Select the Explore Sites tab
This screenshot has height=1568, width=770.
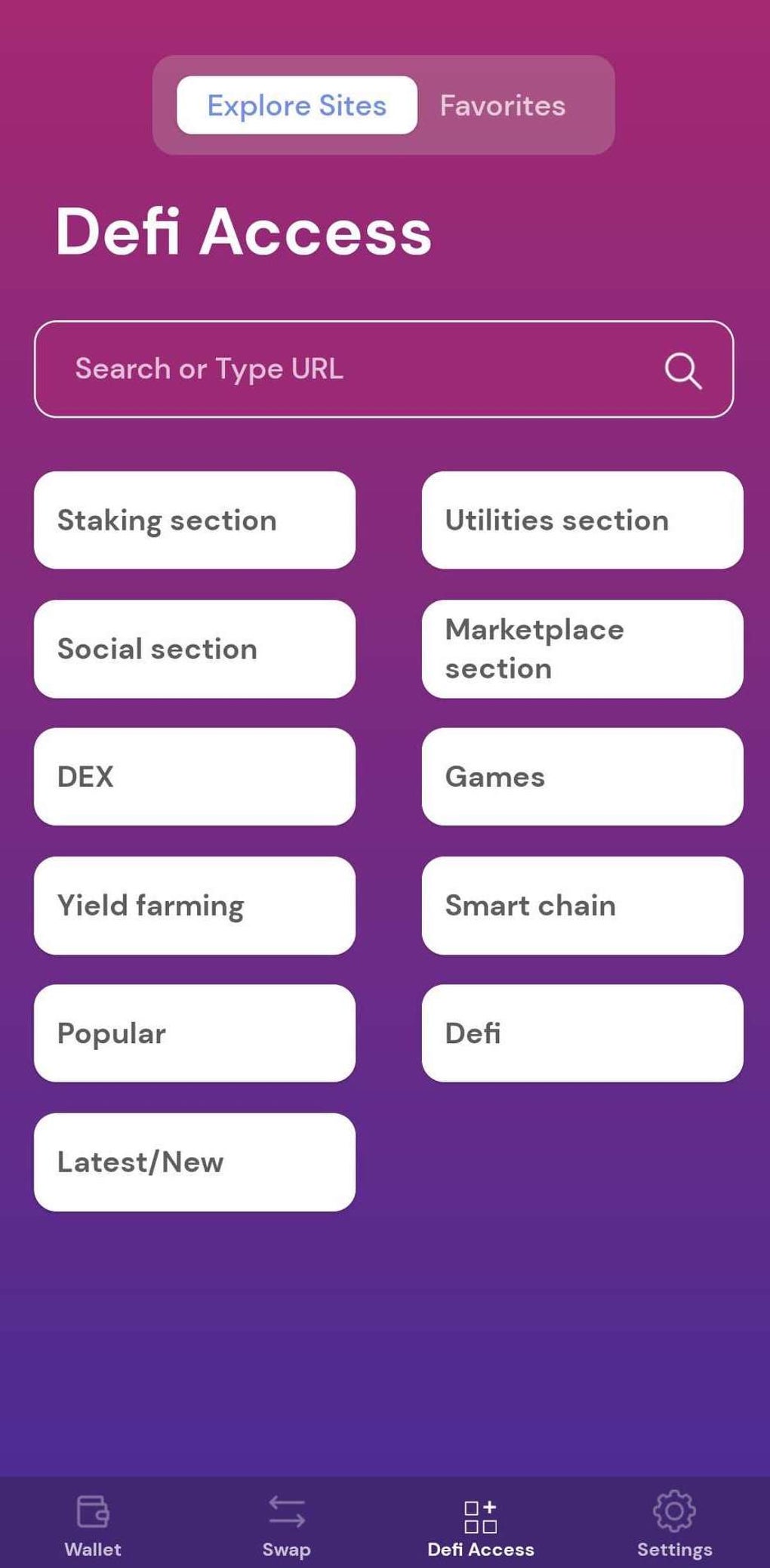297,106
